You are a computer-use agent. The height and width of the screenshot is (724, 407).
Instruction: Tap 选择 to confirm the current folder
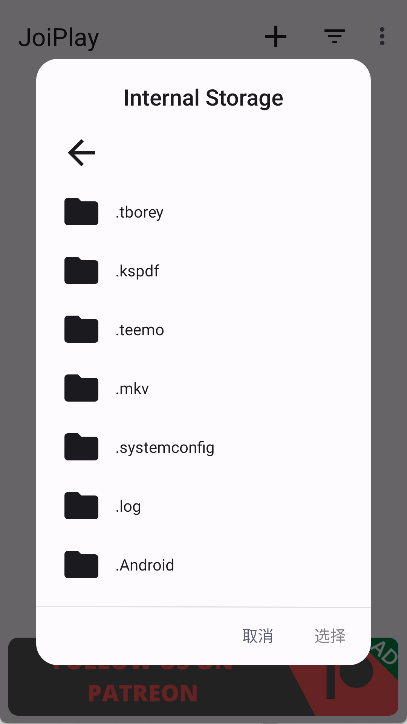[x=330, y=636]
